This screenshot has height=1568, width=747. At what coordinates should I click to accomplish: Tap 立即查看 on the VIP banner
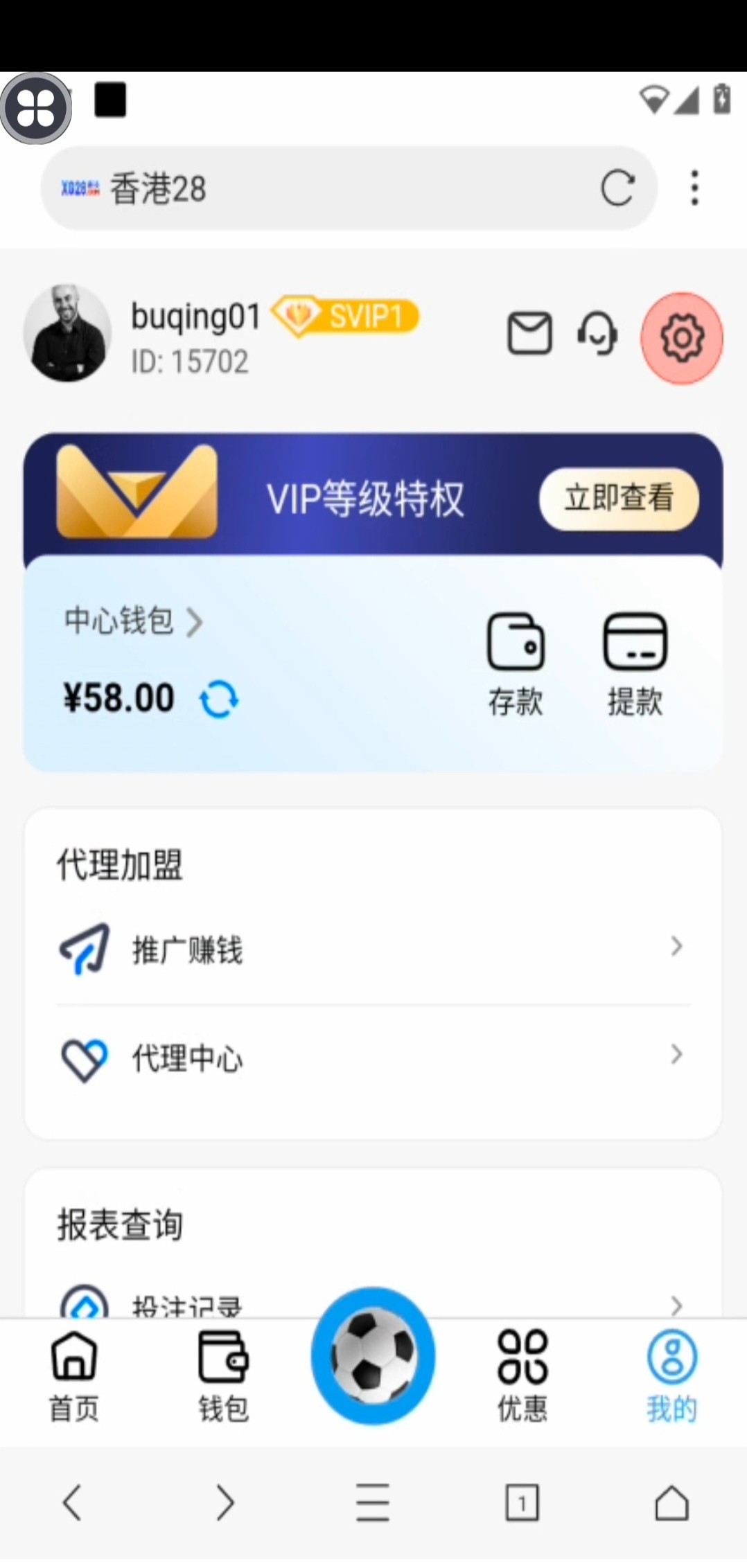click(618, 499)
